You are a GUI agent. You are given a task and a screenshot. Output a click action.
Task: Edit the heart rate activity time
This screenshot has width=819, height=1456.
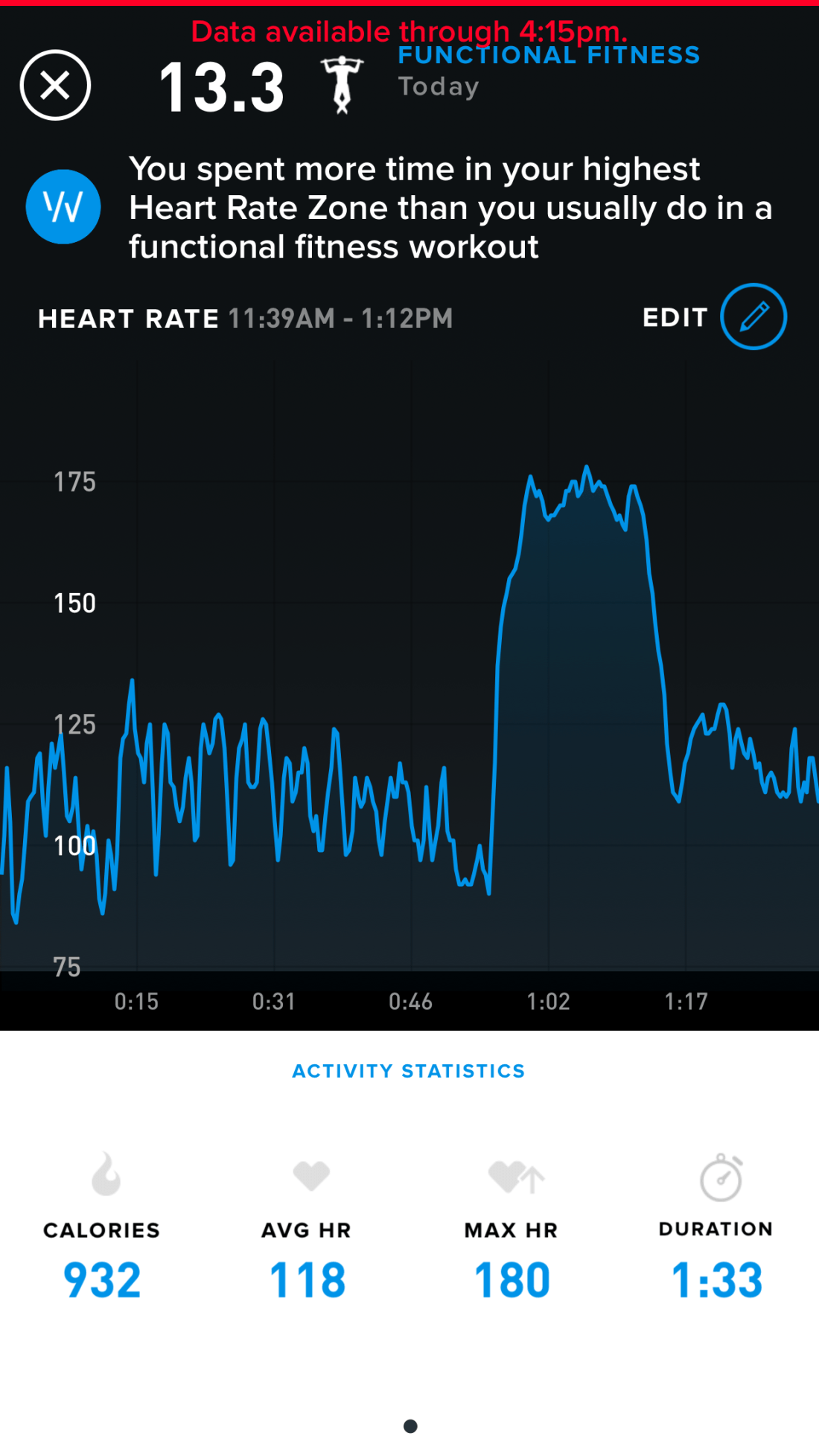[753, 317]
